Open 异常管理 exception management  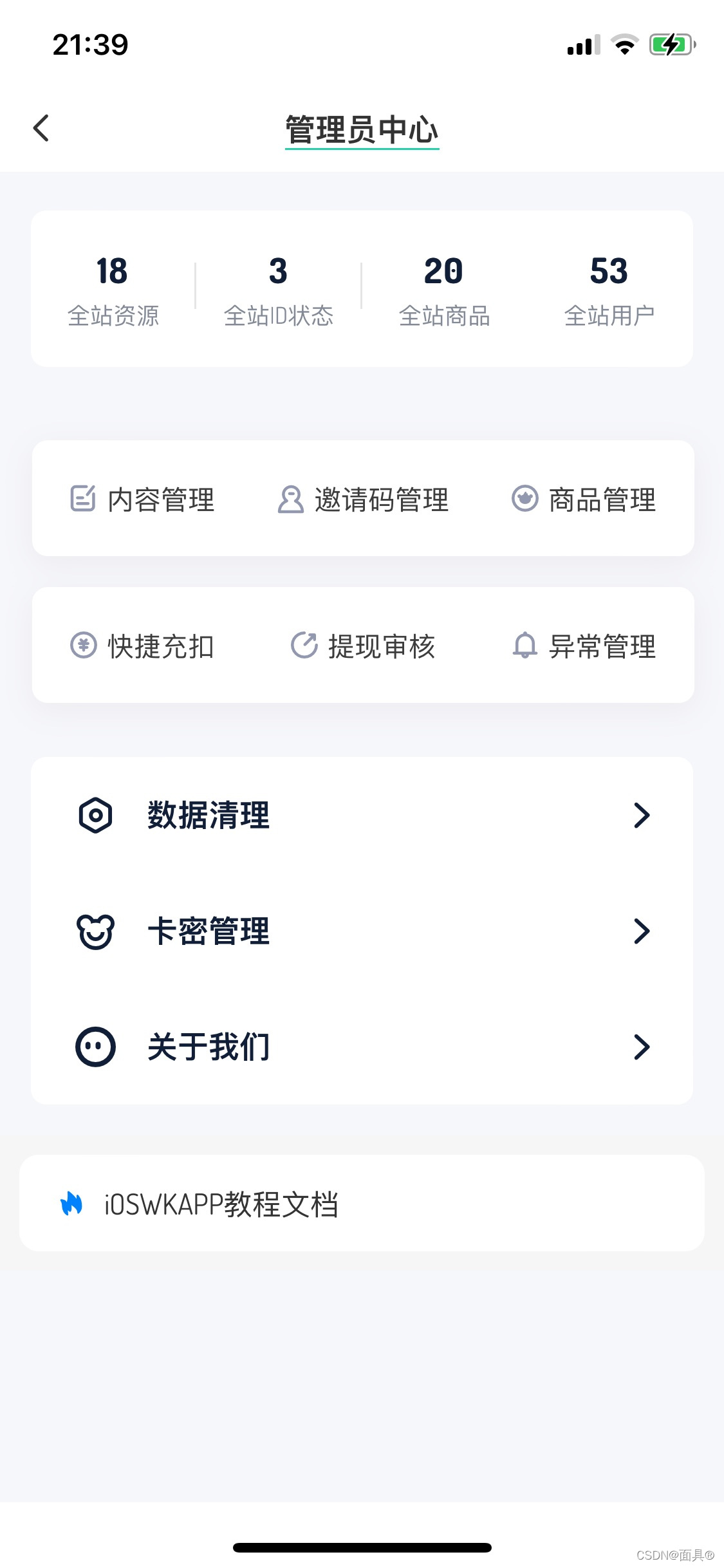point(584,646)
